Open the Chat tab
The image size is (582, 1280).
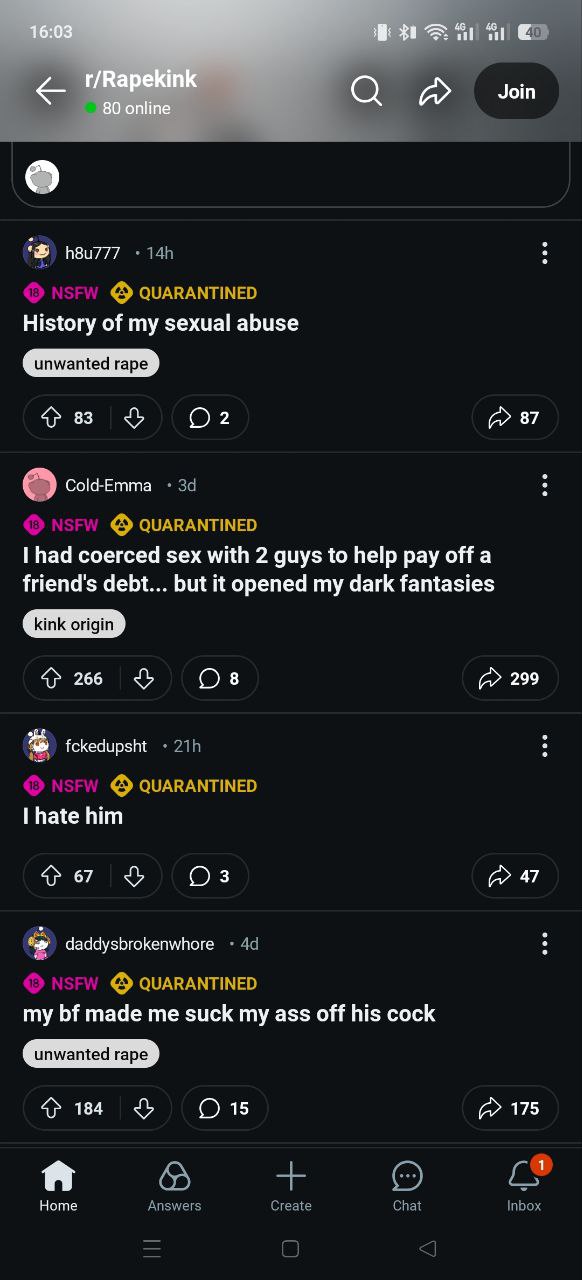coord(407,1187)
